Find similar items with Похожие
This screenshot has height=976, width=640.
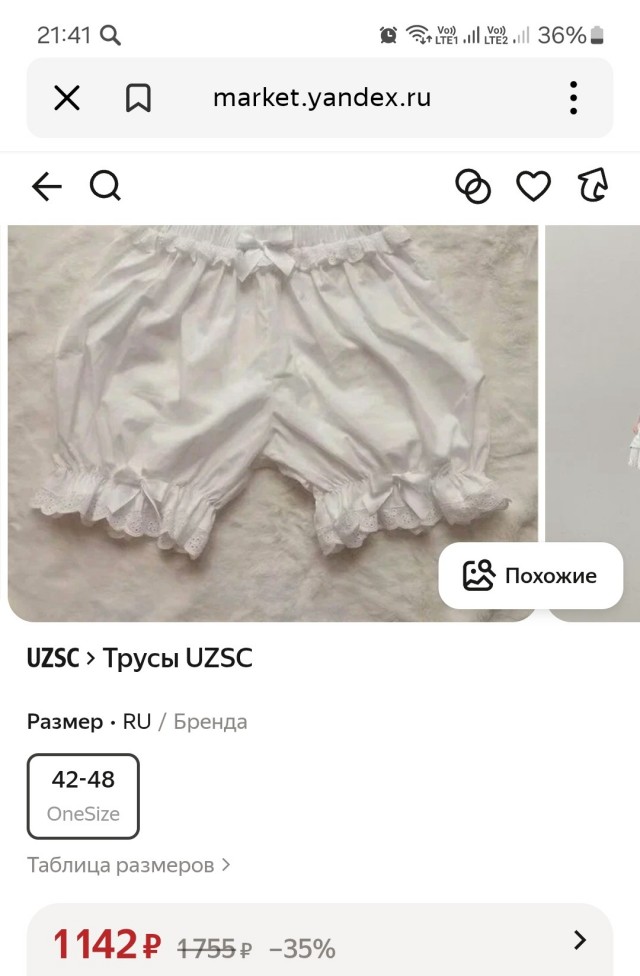click(x=530, y=576)
